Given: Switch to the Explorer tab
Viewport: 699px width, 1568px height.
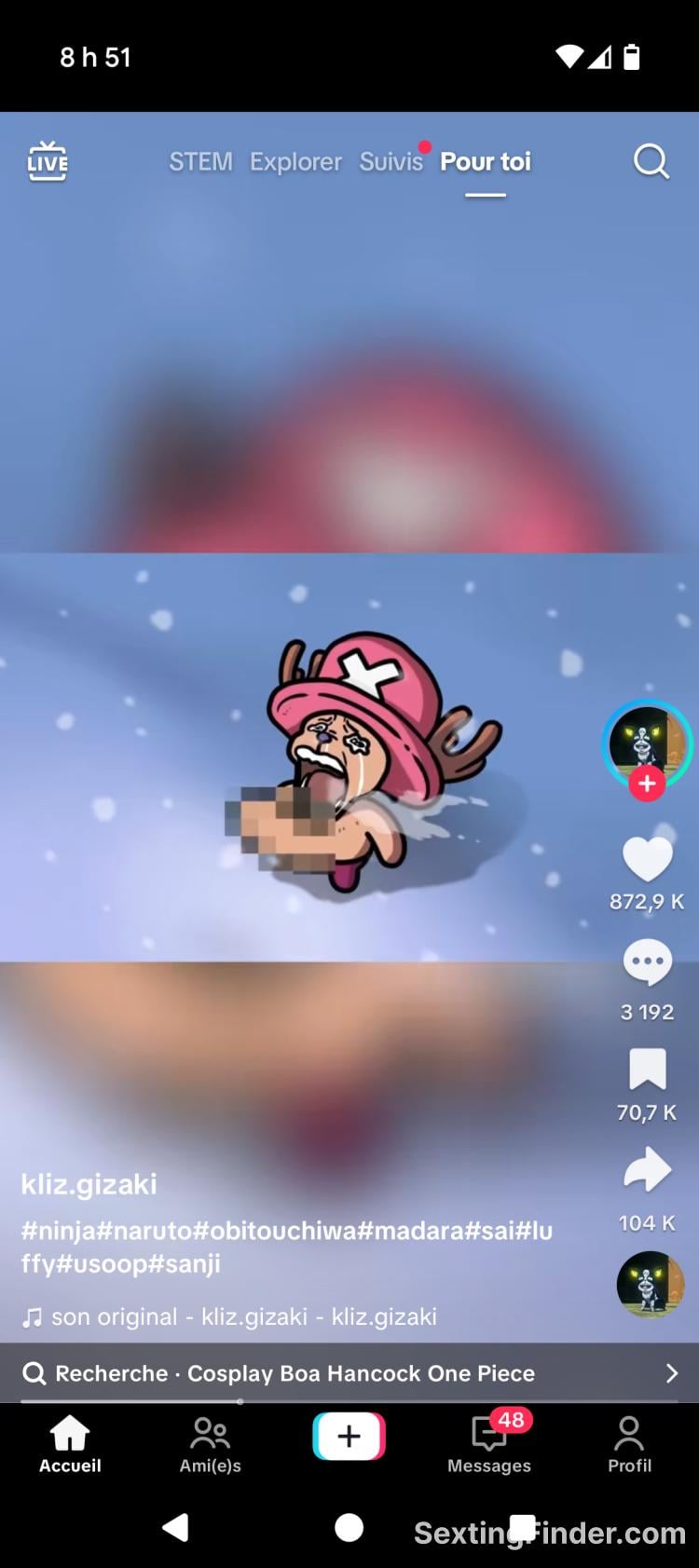Looking at the screenshot, I should (x=295, y=161).
